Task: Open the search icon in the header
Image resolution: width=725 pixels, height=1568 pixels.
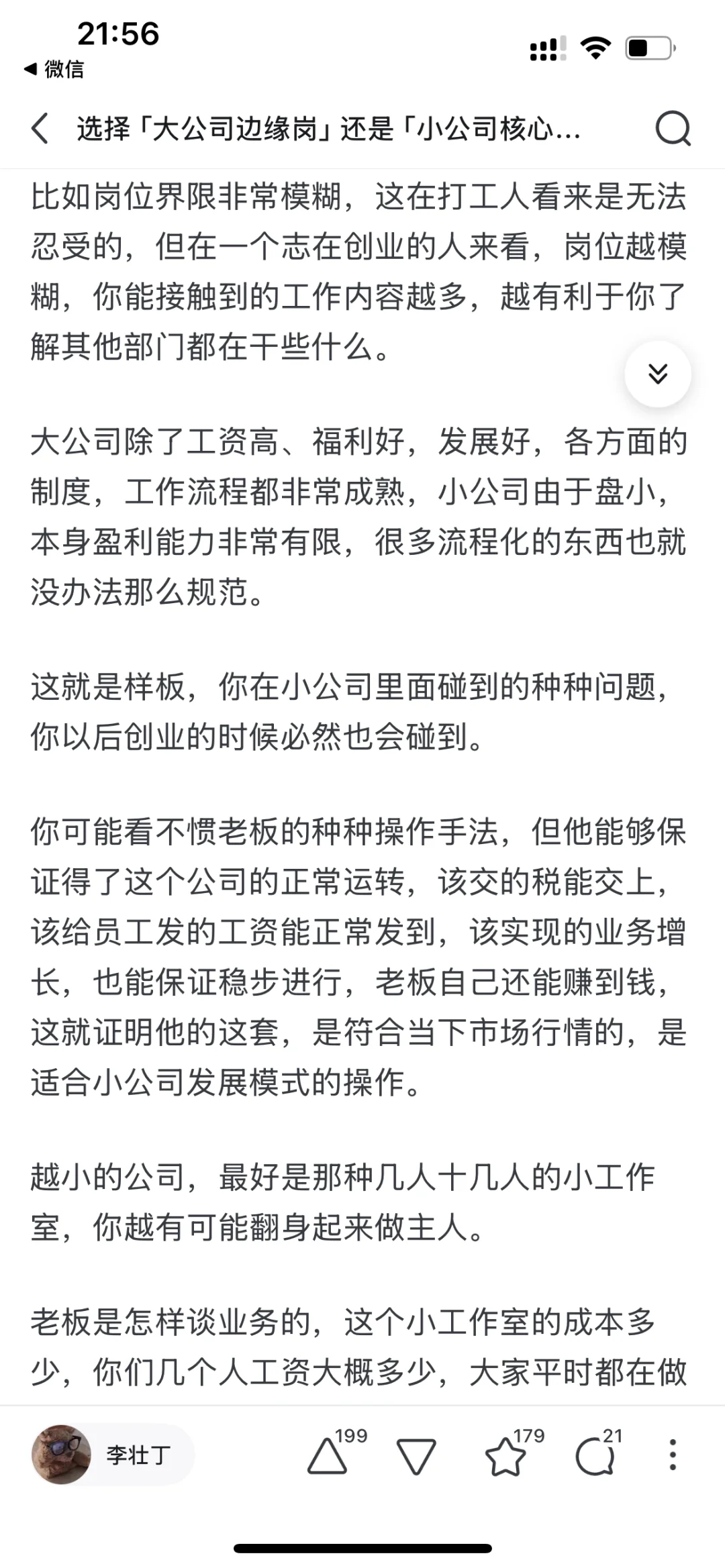Action: click(673, 128)
